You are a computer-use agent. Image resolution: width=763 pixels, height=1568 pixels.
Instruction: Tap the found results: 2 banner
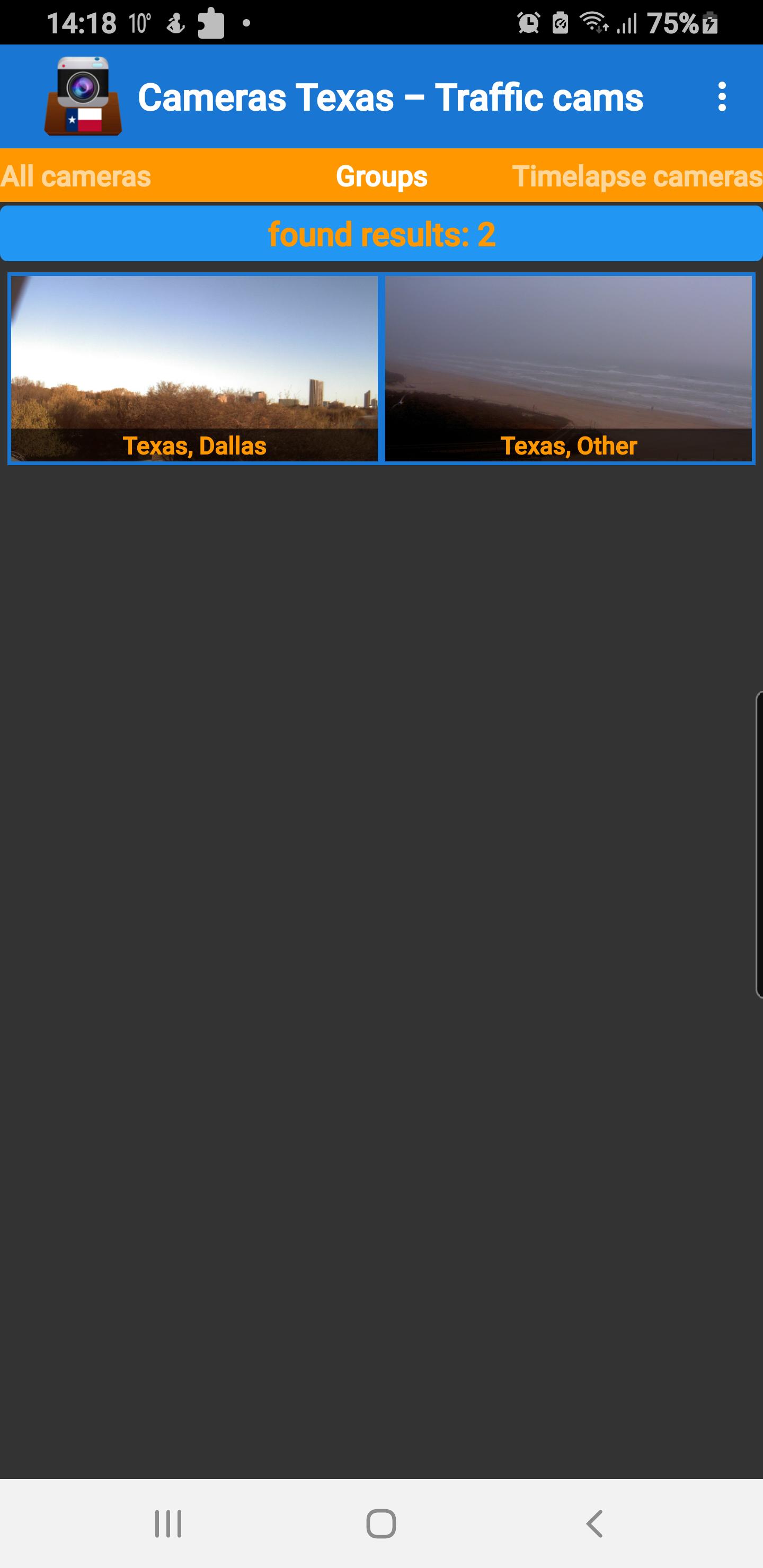tap(381, 233)
